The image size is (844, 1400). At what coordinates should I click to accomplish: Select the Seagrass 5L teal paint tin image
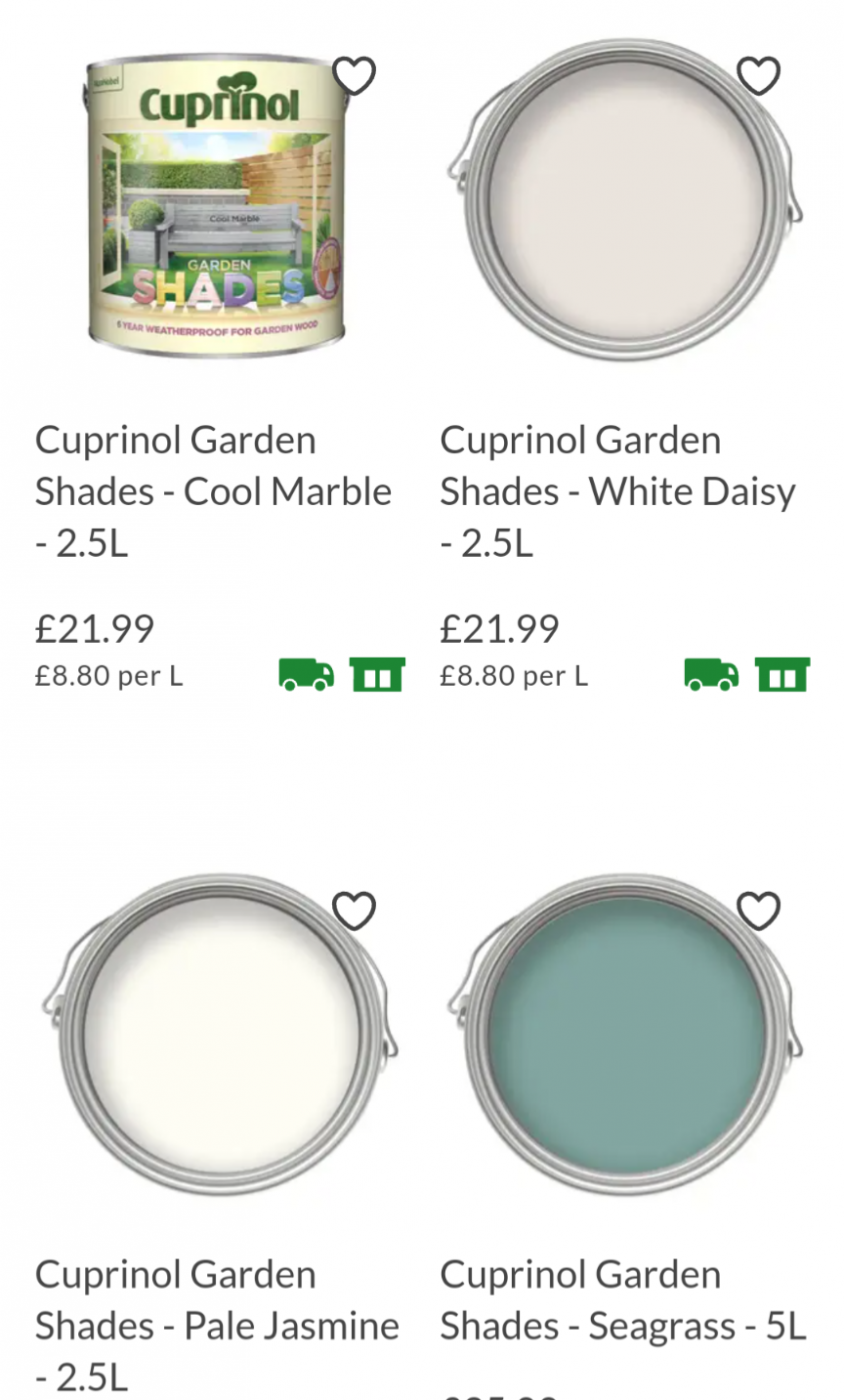point(624,1035)
